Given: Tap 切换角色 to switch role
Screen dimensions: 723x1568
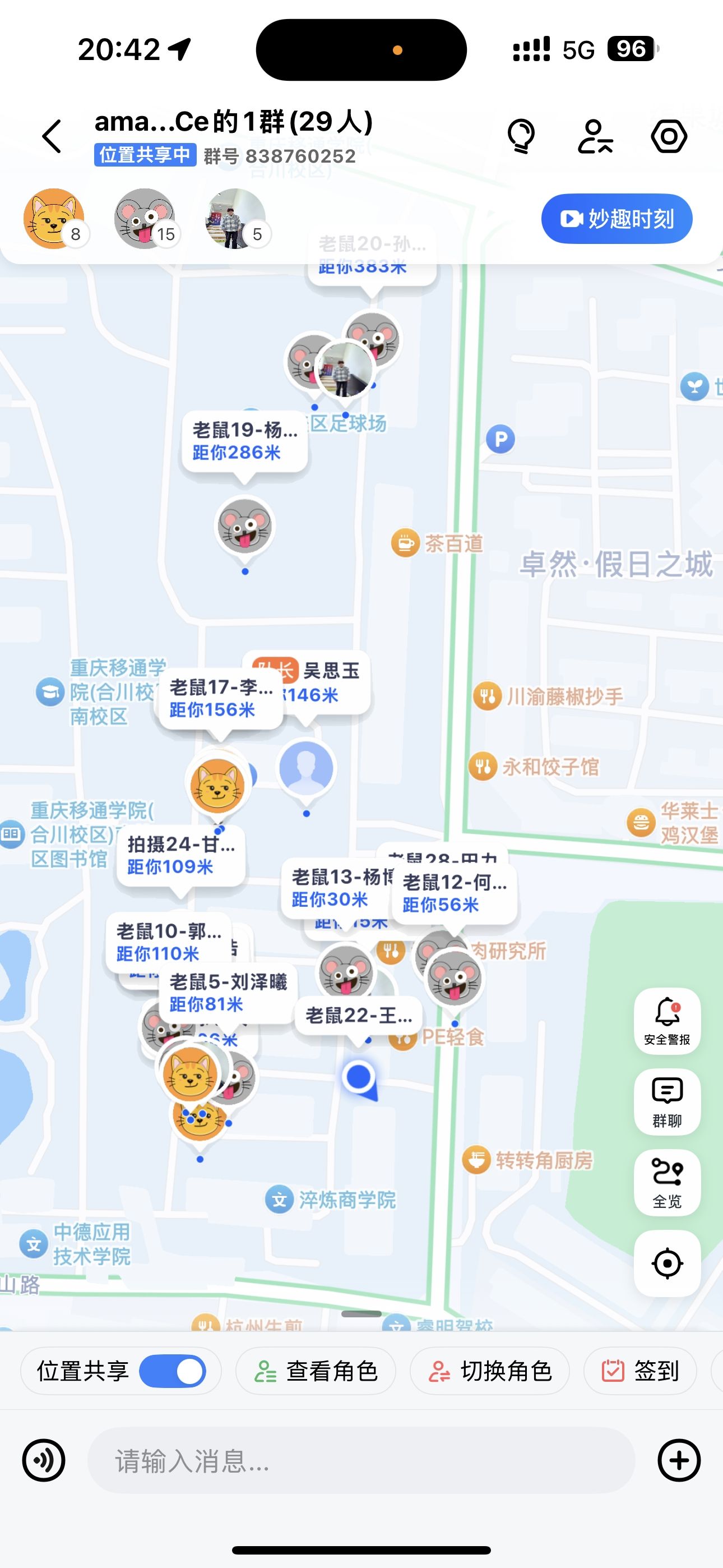Looking at the screenshot, I should [x=490, y=1371].
